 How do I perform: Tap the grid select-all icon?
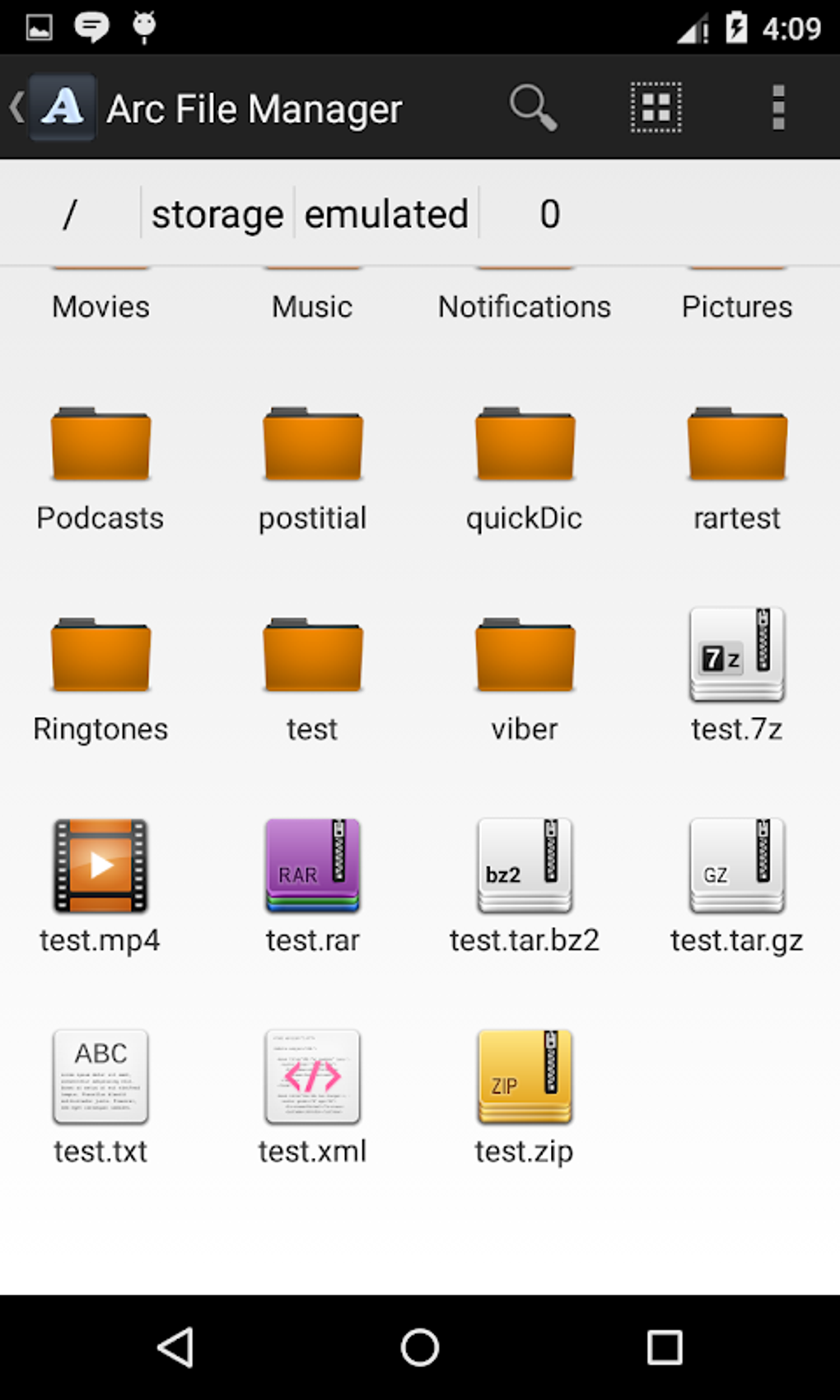click(656, 108)
